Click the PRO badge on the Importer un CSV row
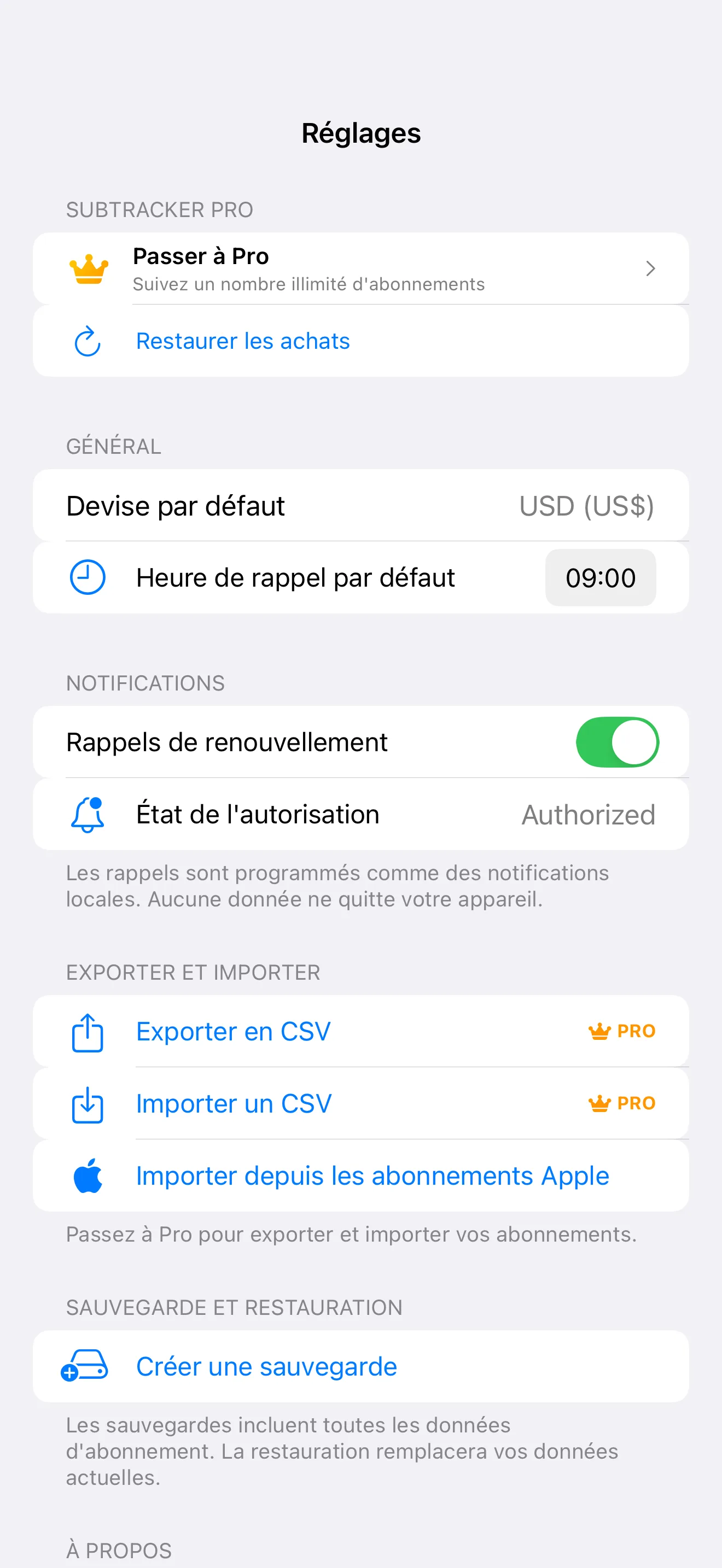The width and height of the screenshot is (722, 1568). coord(622,1103)
